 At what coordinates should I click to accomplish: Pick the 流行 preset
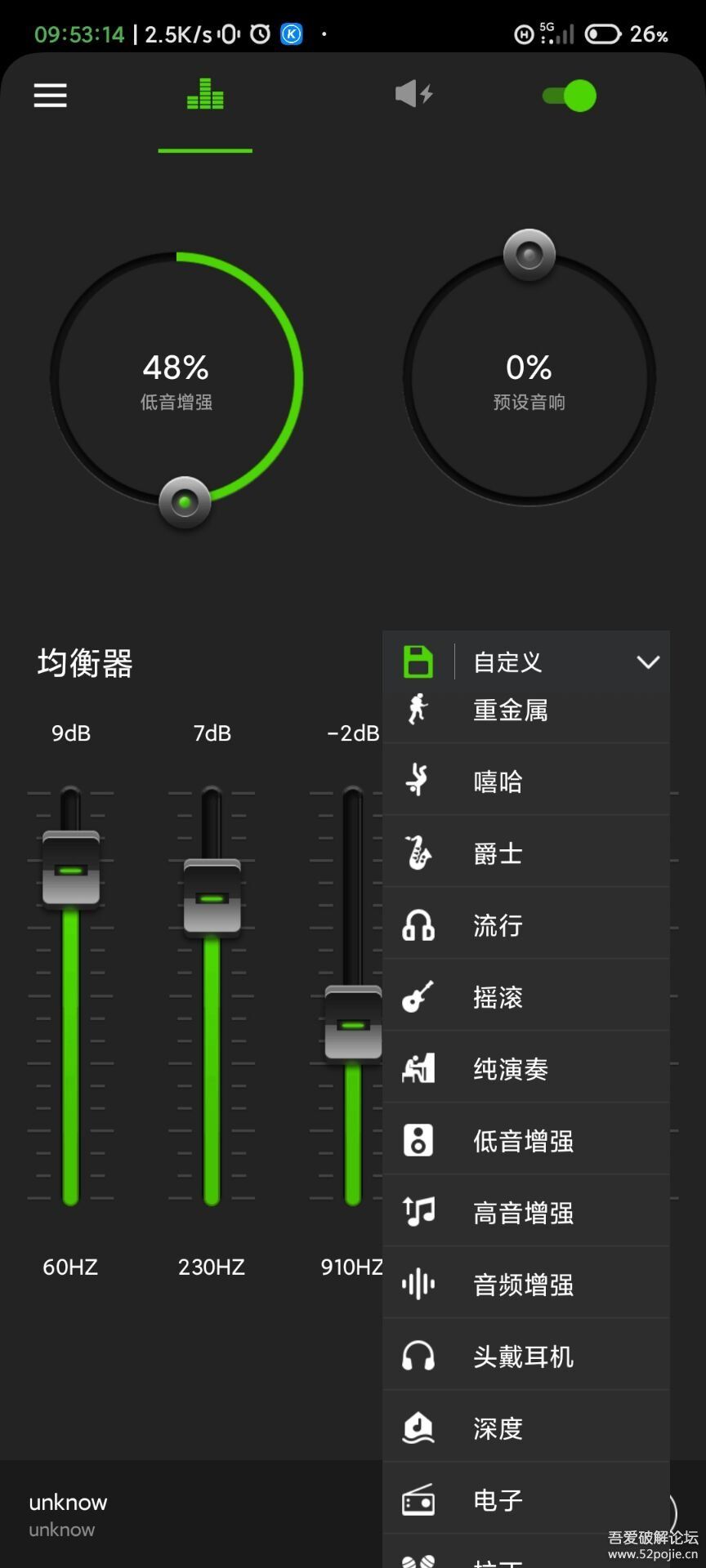525,925
